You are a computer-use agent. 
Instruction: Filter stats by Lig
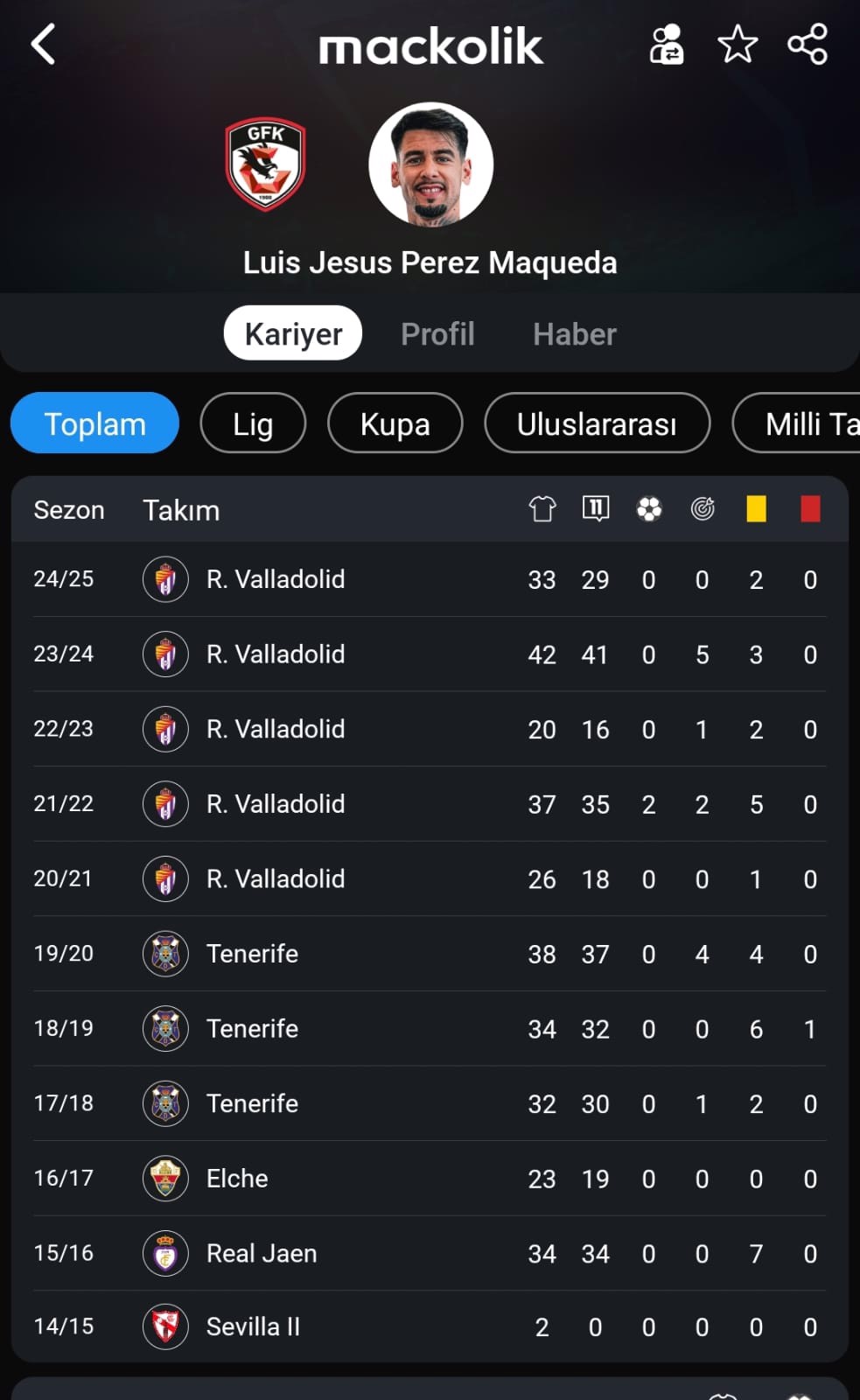click(253, 423)
